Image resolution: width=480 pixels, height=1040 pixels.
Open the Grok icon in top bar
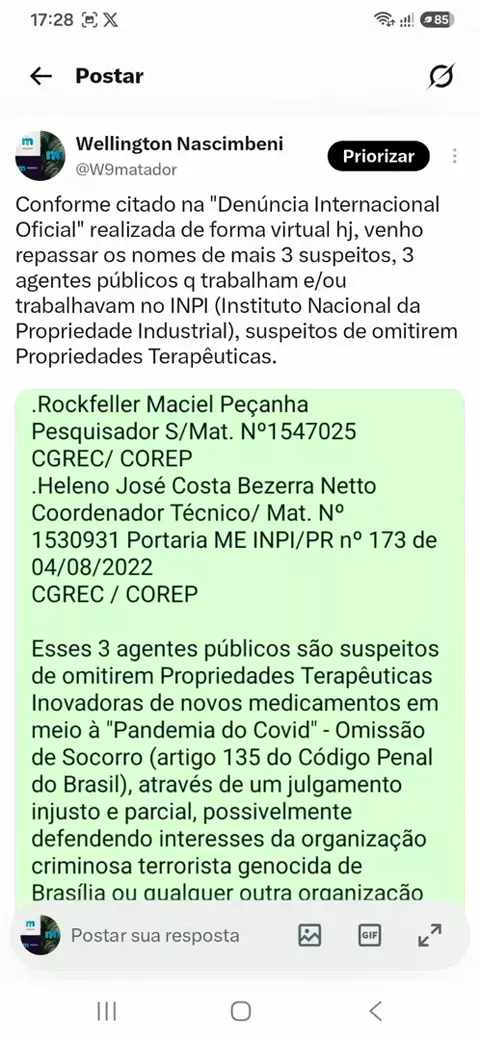click(x=441, y=76)
